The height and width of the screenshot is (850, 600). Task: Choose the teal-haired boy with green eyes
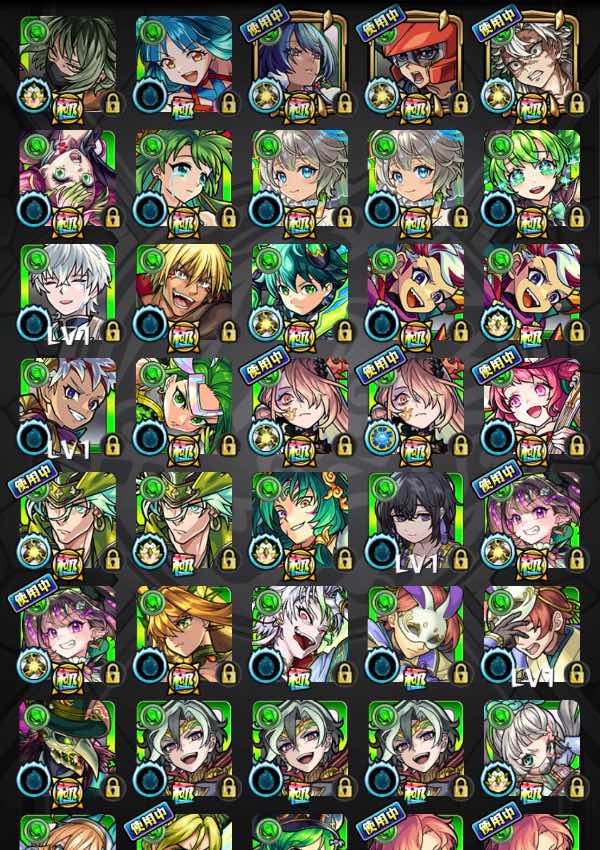click(300, 292)
